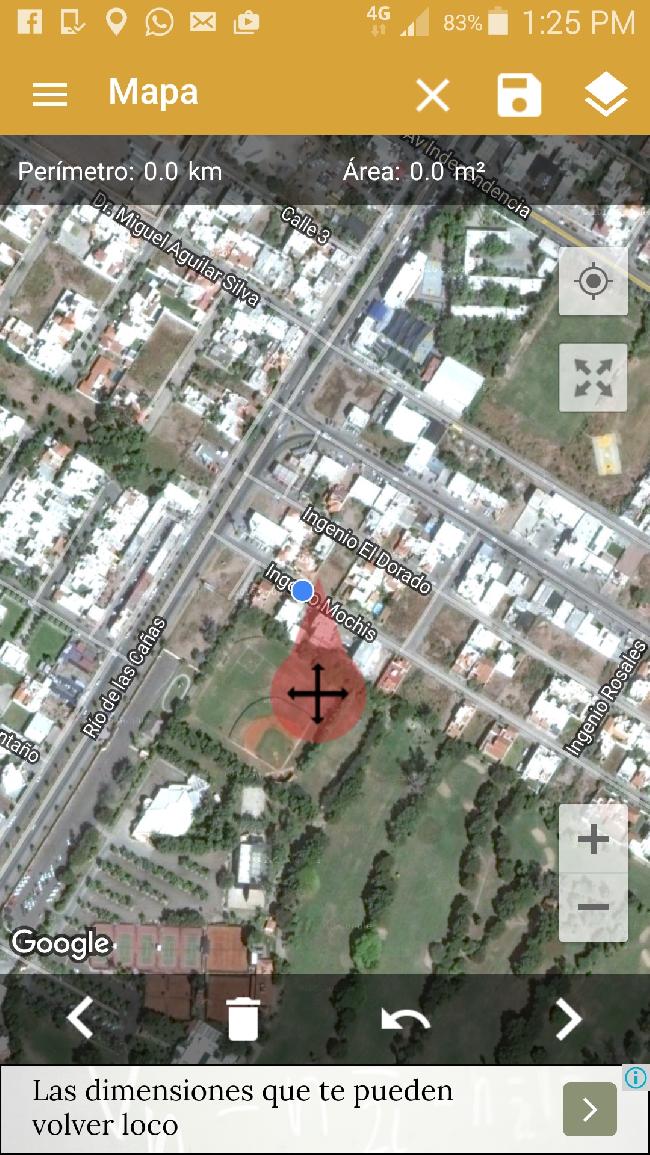650x1155 pixels.
Task: Center map on my location
Action: pyautogui.click(x=593, y=281)
